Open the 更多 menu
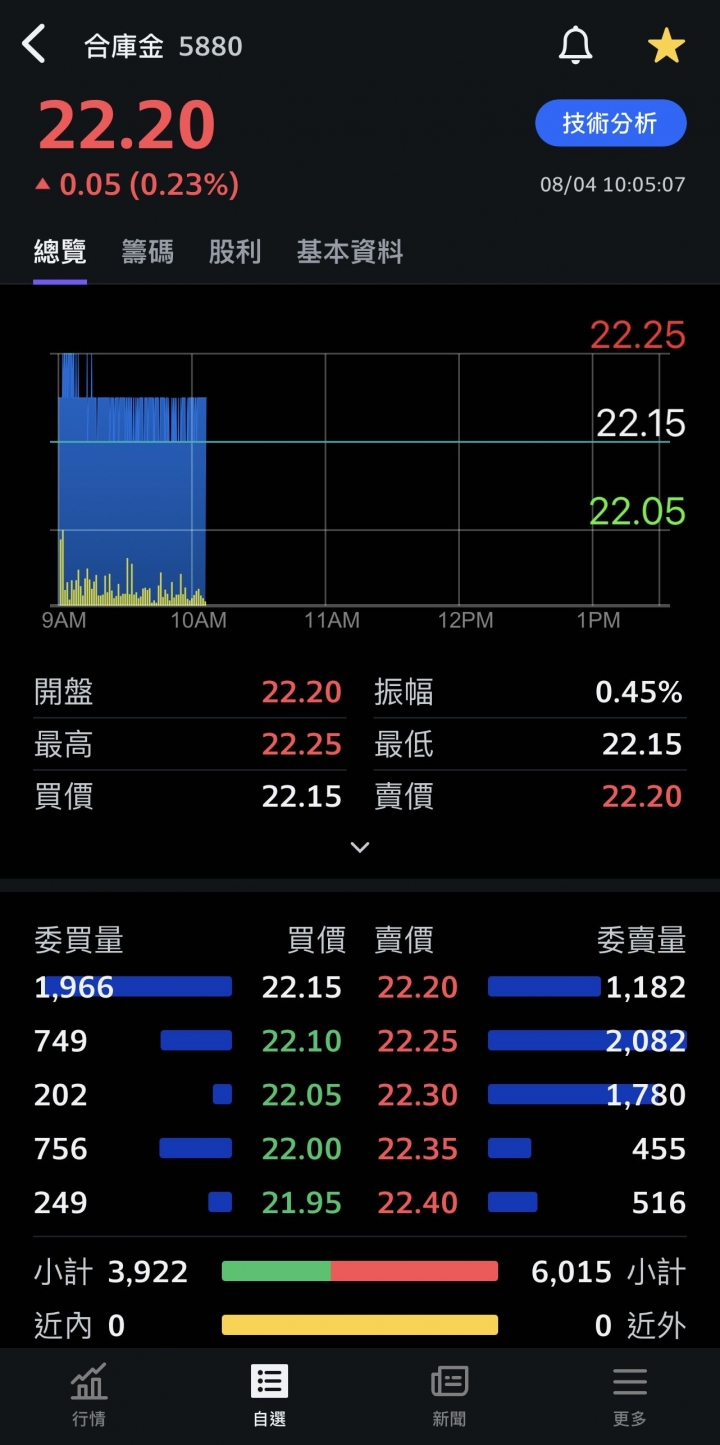The height and width of the screenshot is (1445, 720). click(x=629, y=1395)
